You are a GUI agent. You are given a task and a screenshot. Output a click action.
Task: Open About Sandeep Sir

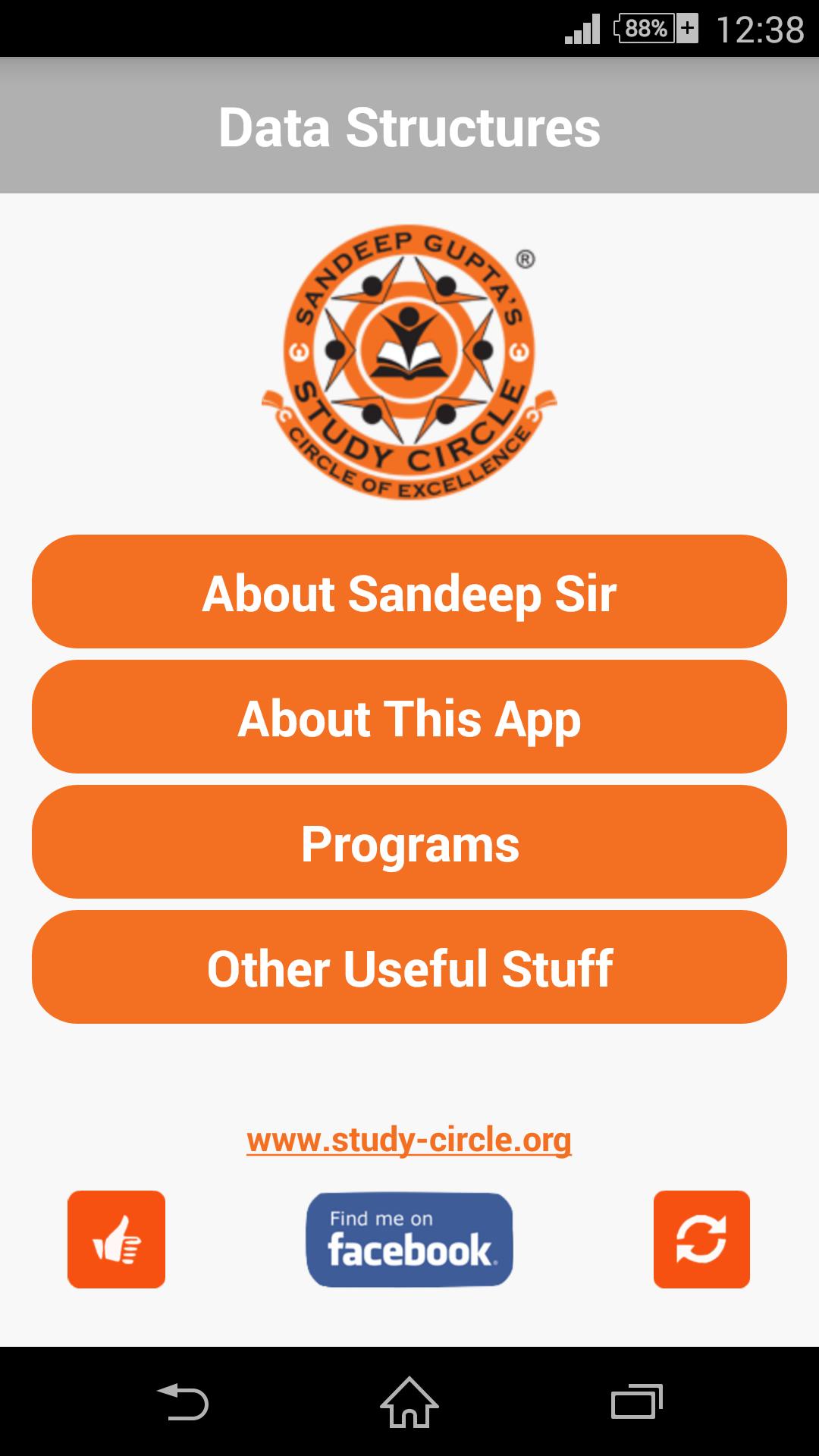[x=409, y=592]
